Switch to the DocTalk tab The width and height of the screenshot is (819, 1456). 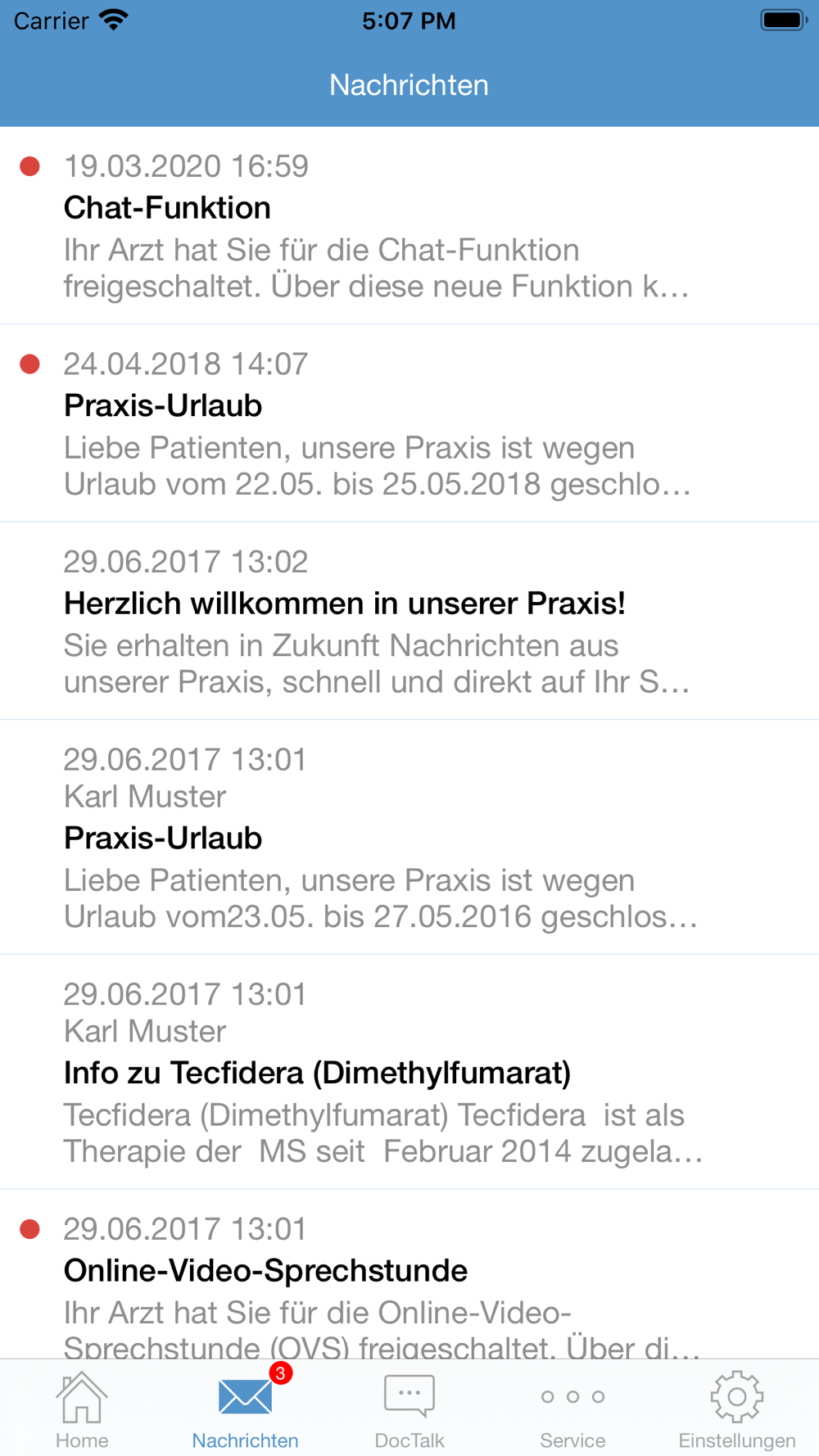click(409, 1409)
